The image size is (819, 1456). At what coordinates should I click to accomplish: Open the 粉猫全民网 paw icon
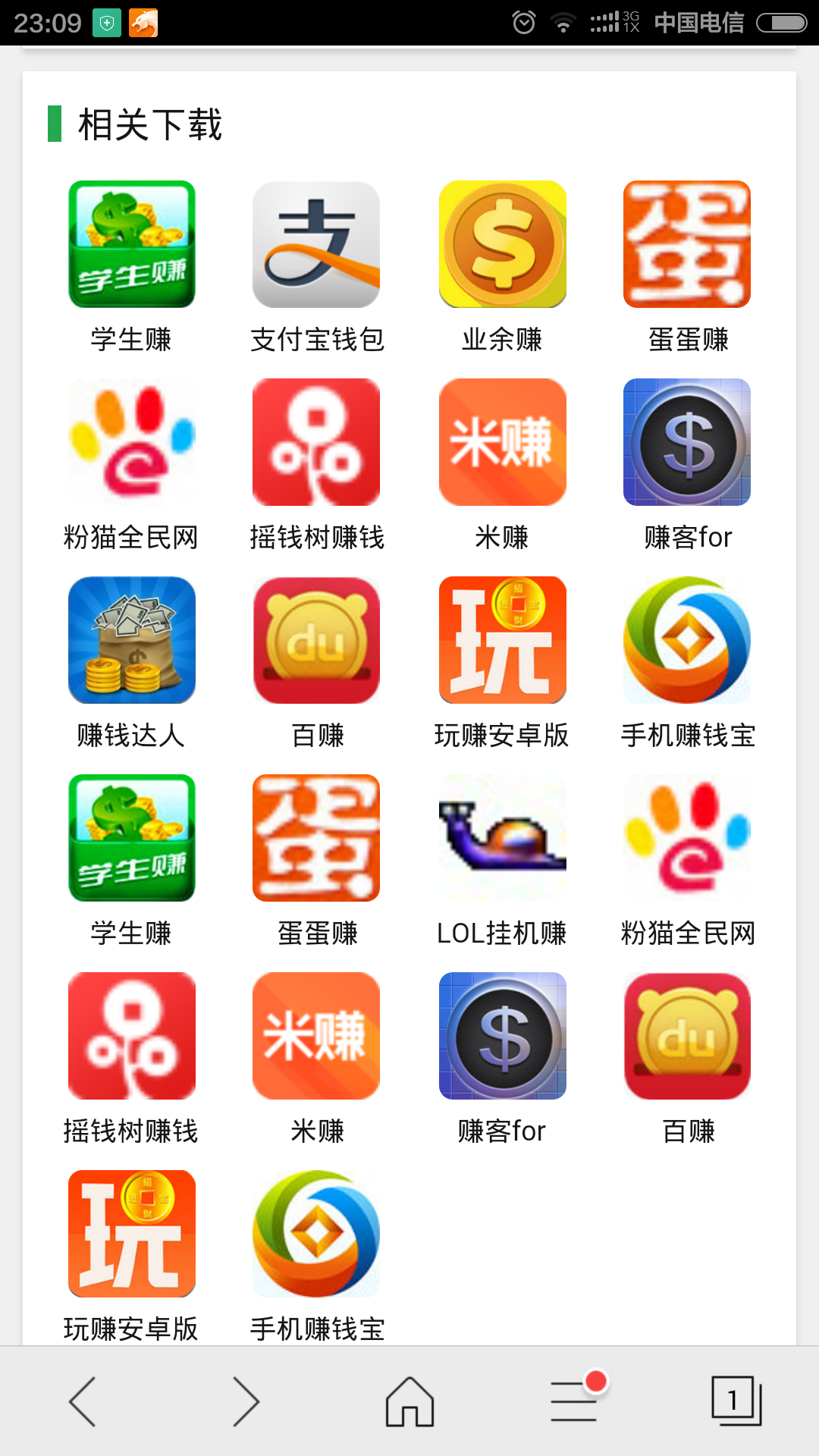coord(131,441)
